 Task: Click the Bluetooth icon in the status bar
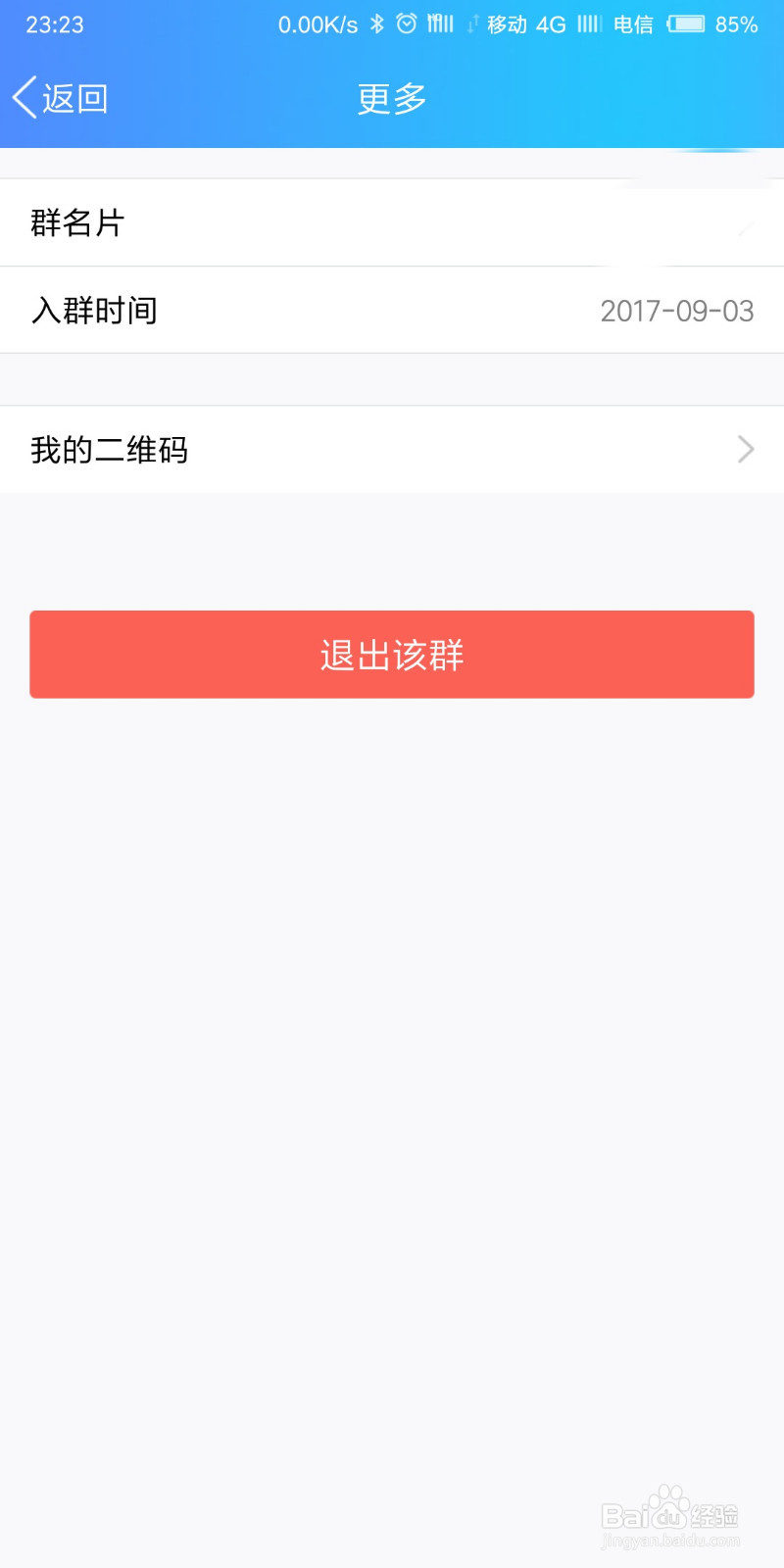377,24
